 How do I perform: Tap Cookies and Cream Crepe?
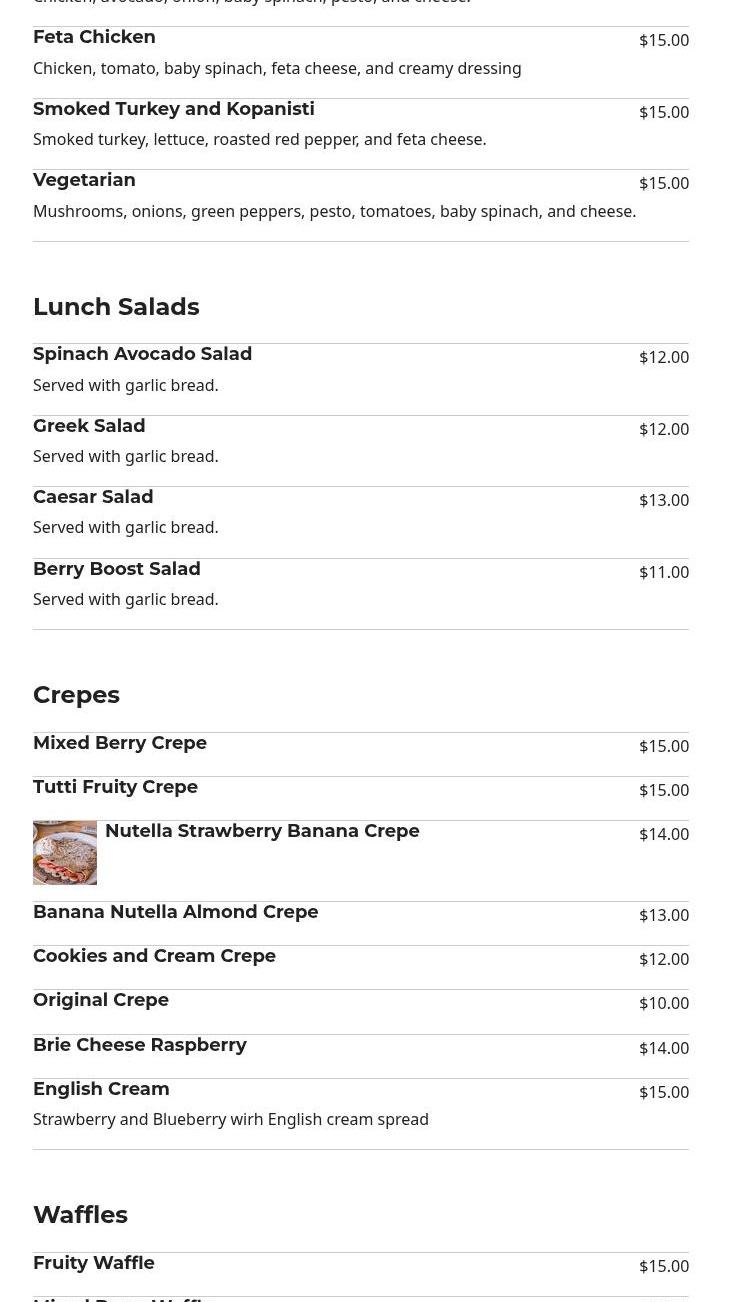(360, 967)
